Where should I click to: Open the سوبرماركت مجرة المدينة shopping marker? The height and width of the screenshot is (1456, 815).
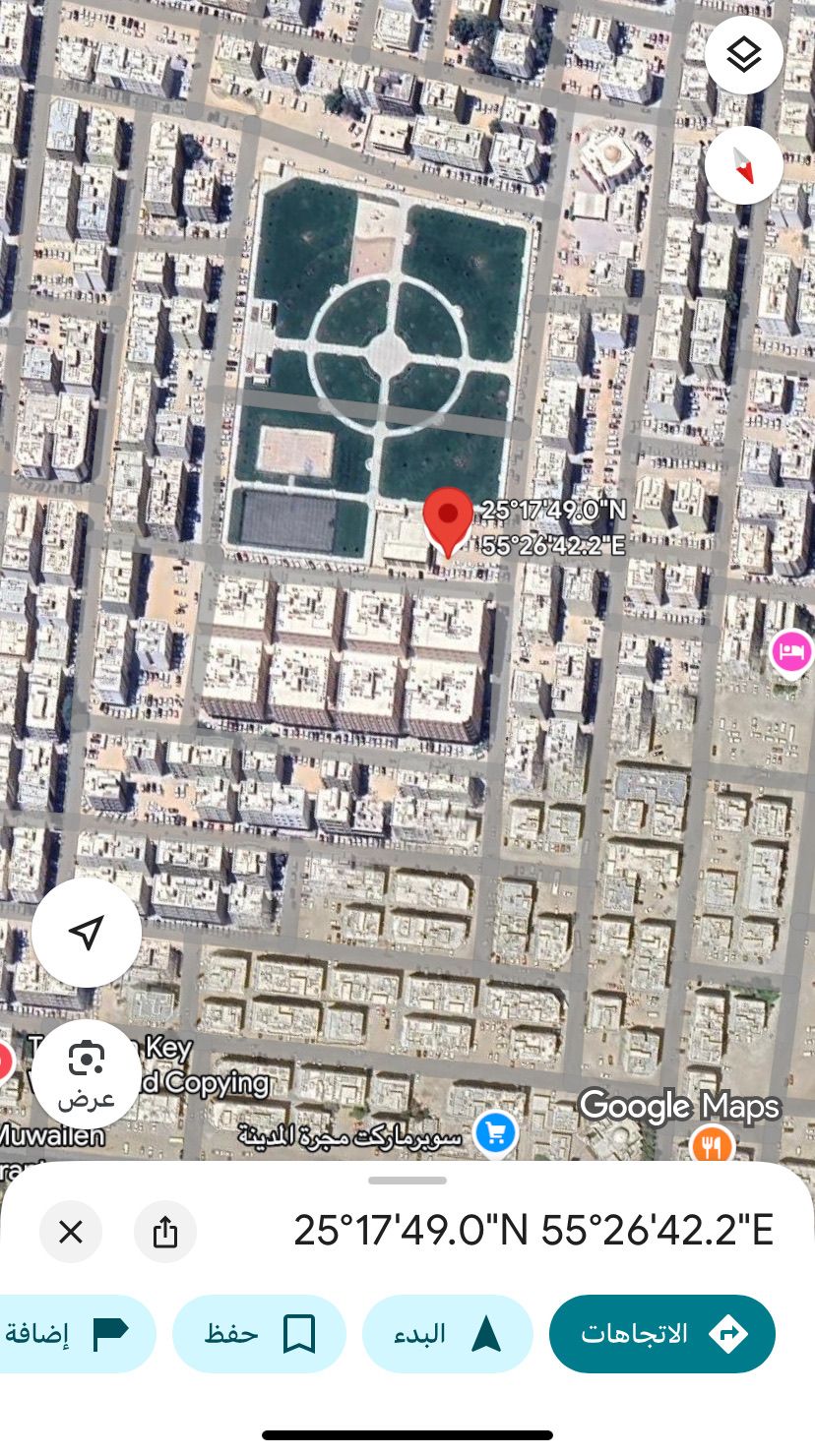coord(495,1134)
